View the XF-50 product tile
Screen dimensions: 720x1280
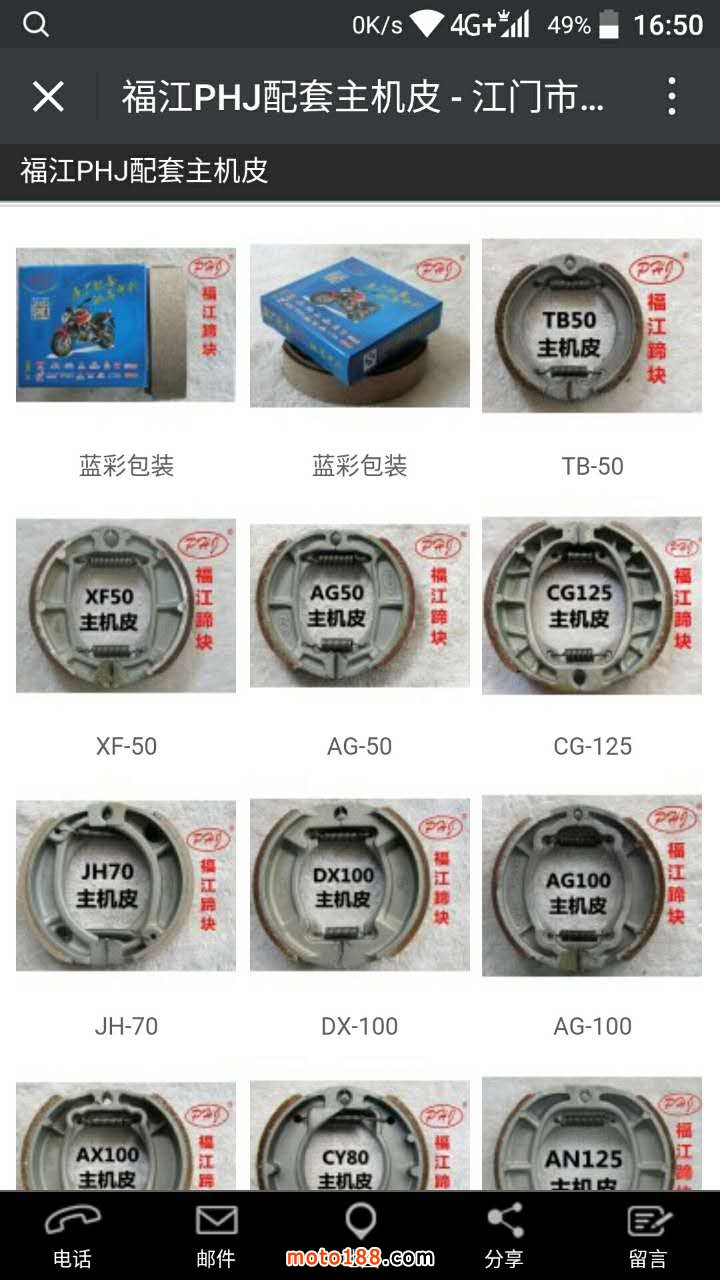(126, 606)
